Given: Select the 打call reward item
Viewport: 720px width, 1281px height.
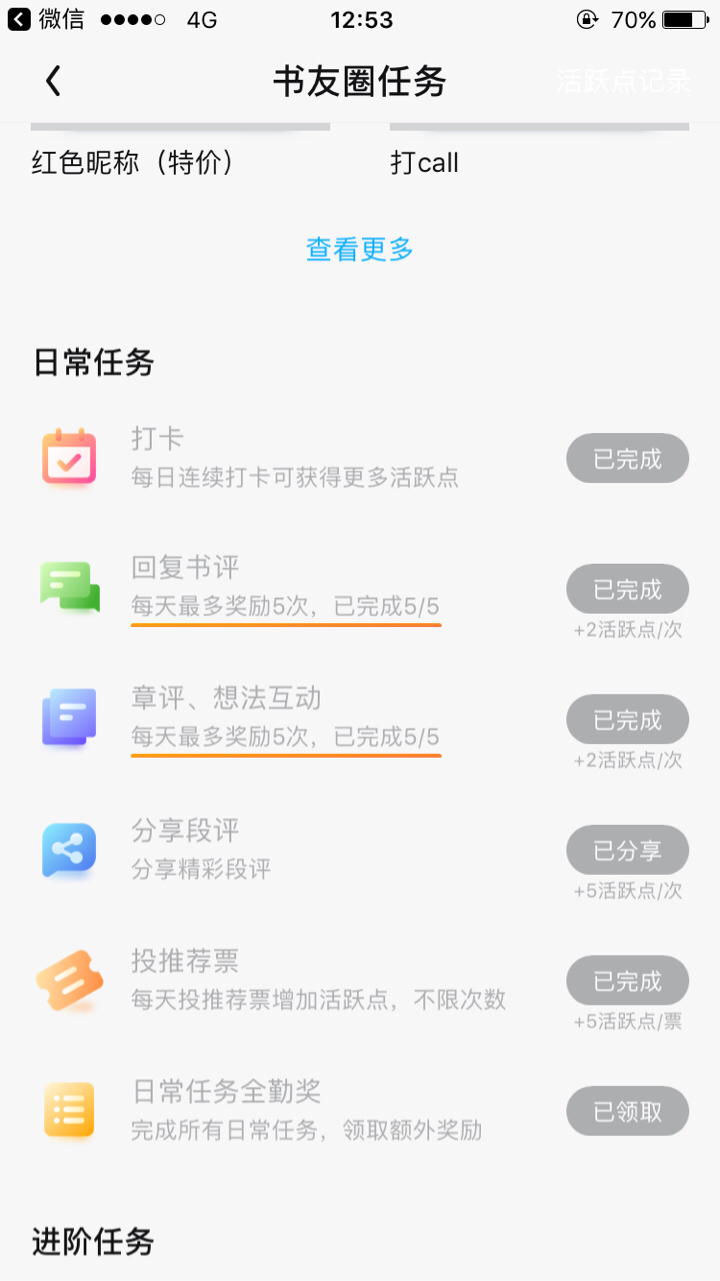Looking at the screenshot, I should (425, 163).
